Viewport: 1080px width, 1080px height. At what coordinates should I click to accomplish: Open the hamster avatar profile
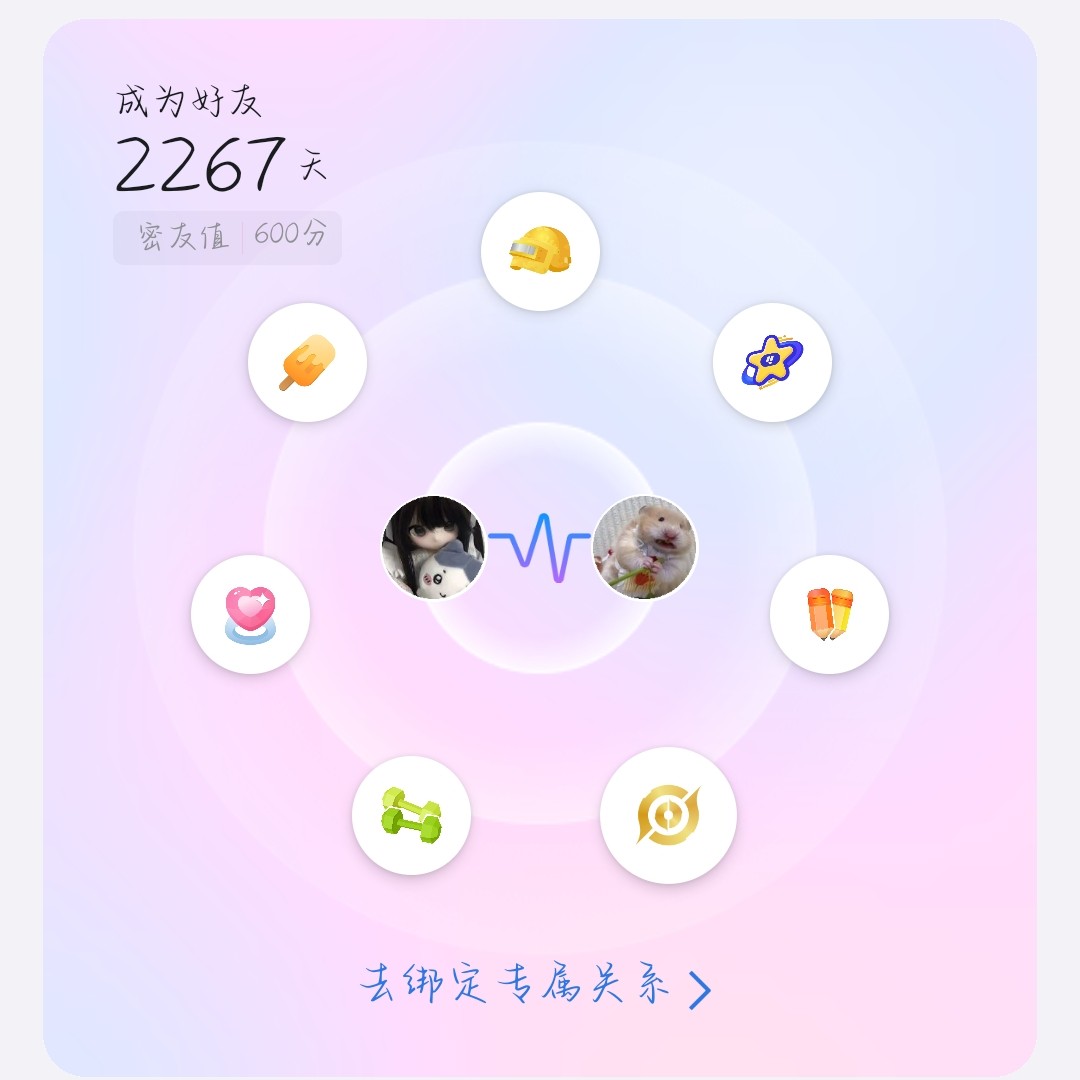[645, 547]
